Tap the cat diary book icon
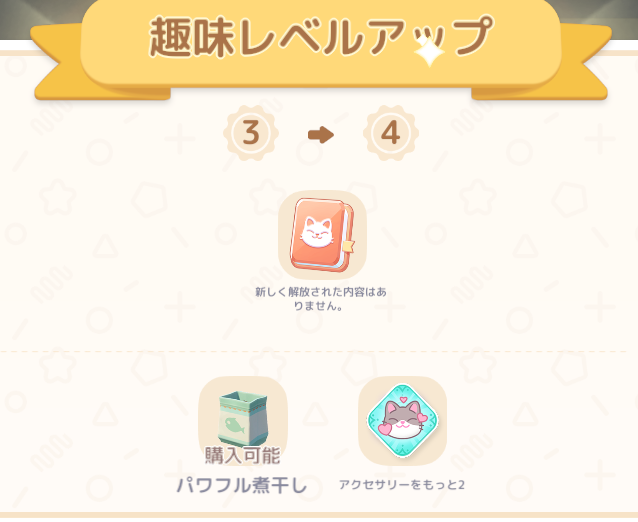 click(x=322, y=235)
